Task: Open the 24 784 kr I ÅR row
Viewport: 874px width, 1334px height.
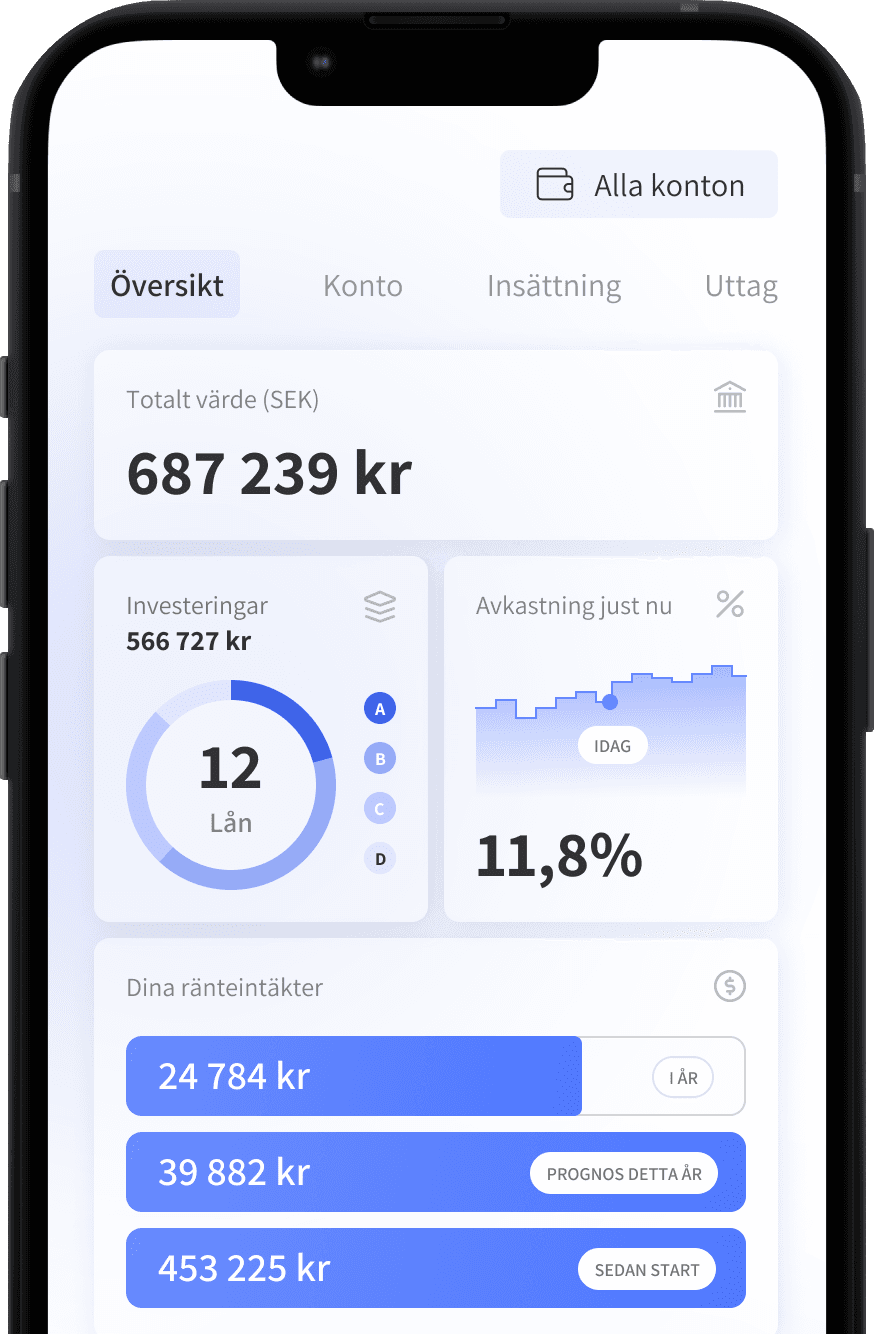Action: (435, 1076)
